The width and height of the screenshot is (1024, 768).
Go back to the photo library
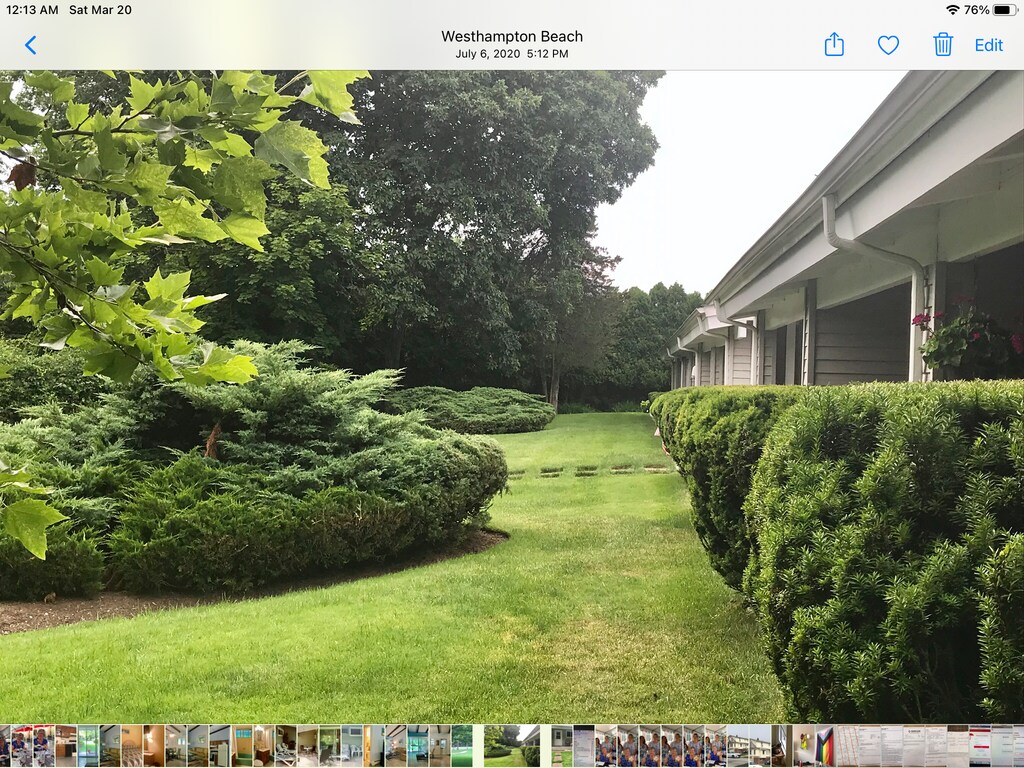30,45
